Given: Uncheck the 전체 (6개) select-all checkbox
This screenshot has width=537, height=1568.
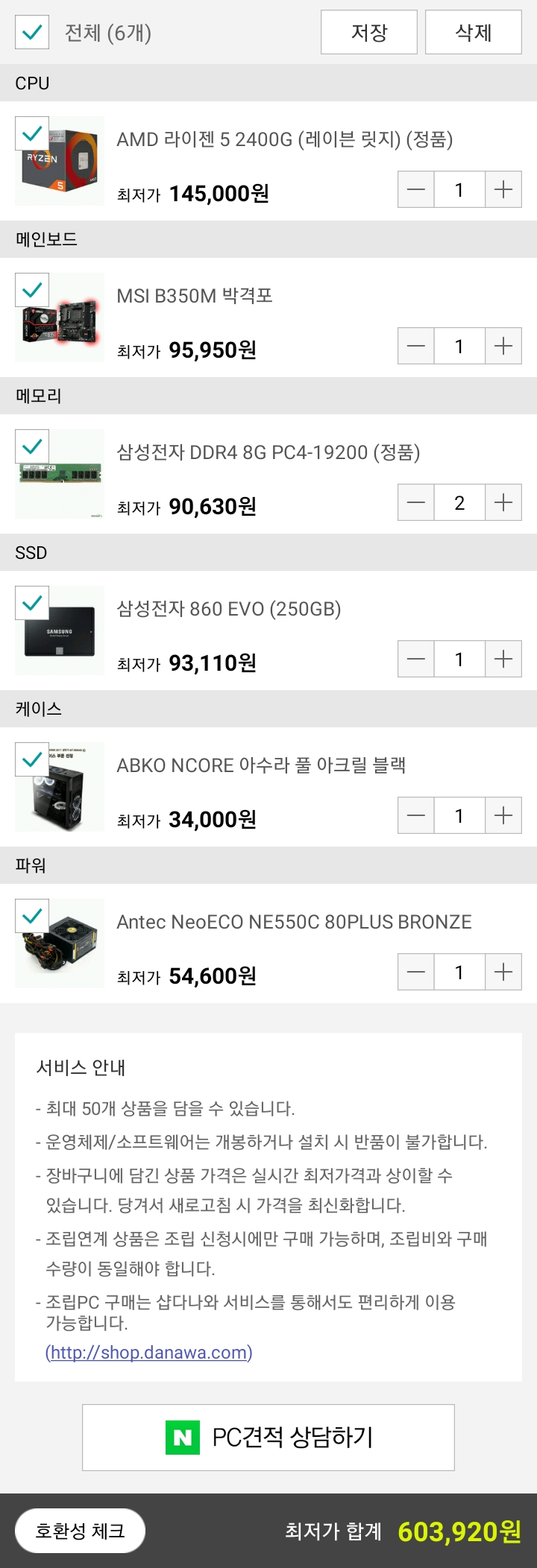Looking at the screenshot, I should coord(32,33).
